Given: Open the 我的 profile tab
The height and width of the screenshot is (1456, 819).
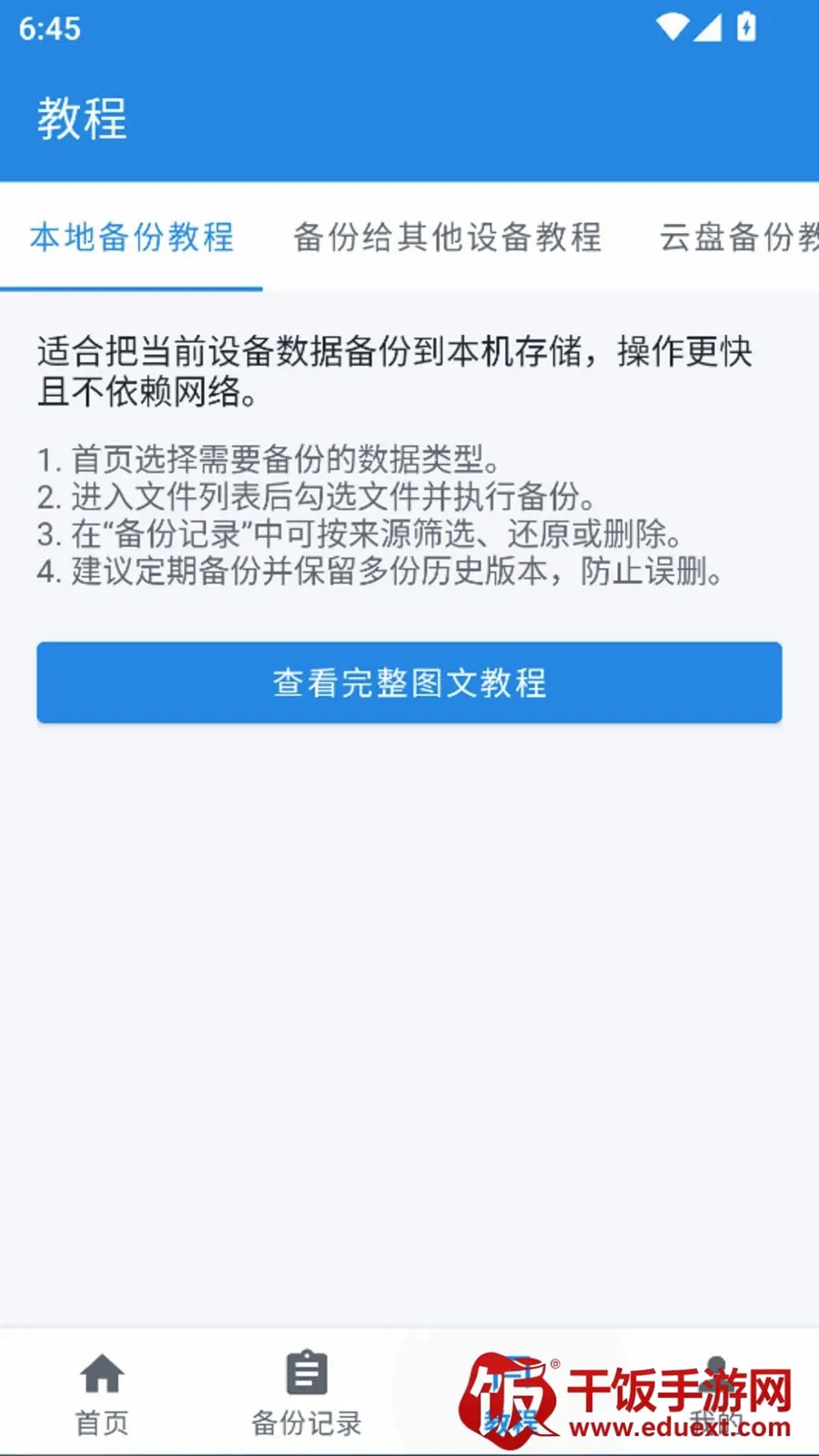Looking at the screenshot, I should [x=716, y=1392].
